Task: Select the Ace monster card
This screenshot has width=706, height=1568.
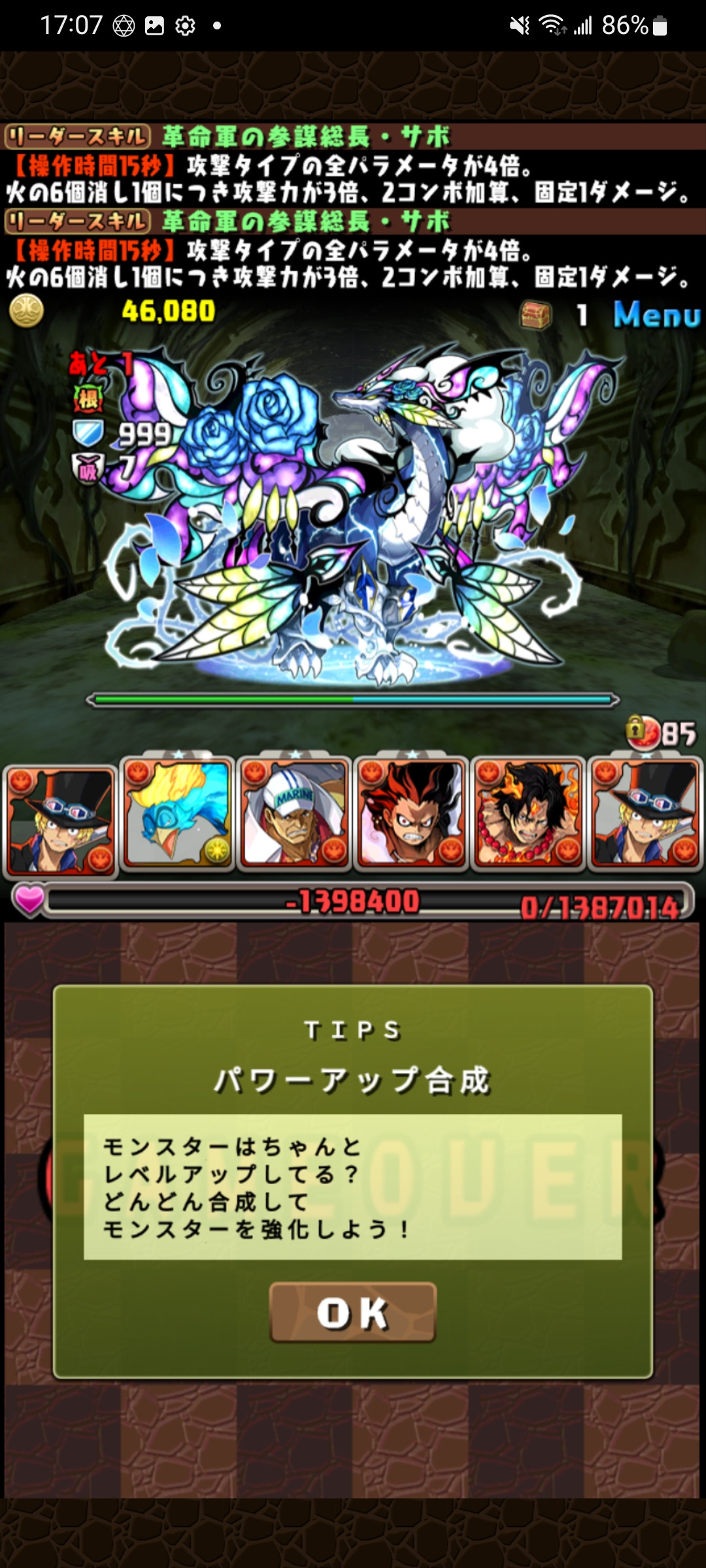Action: point(528,813)
